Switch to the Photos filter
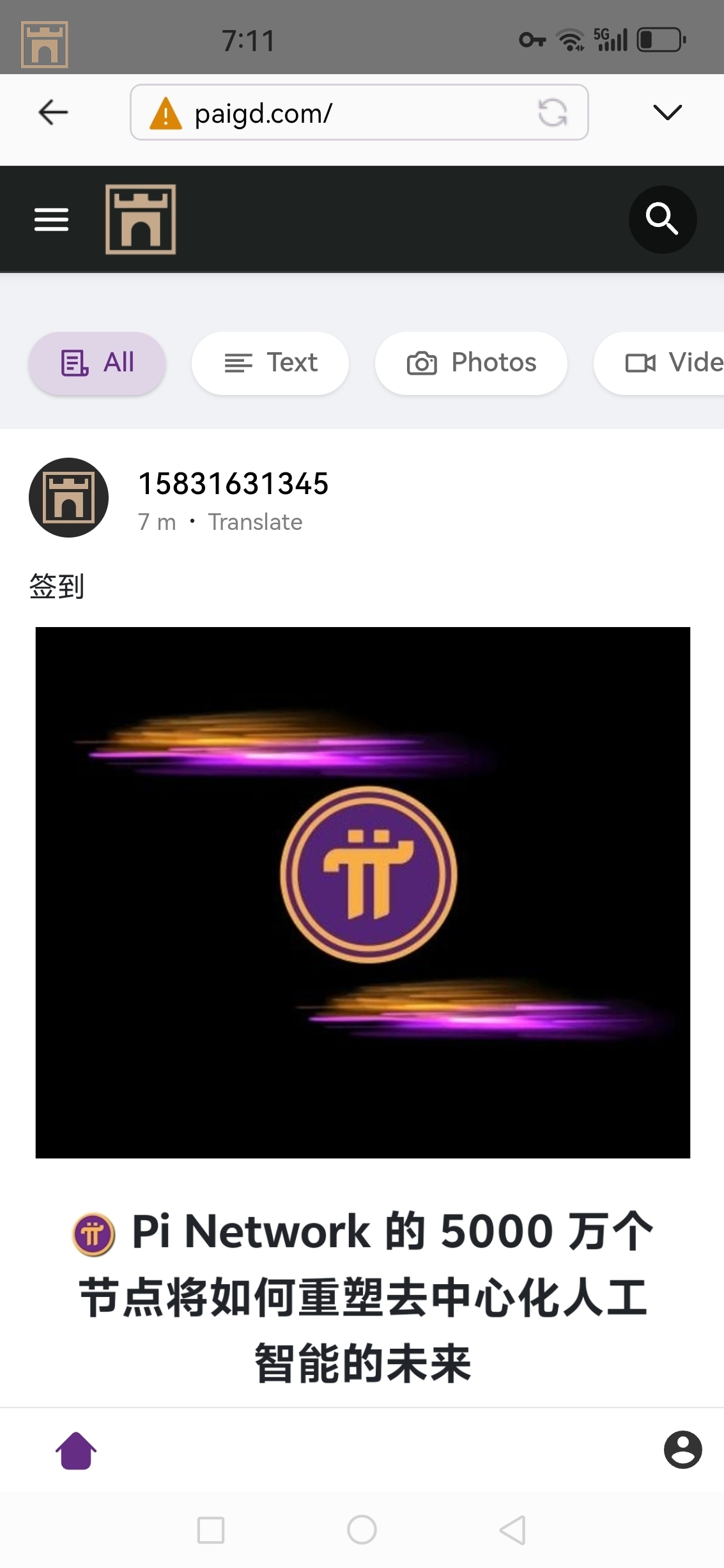The width and height of the screenshot is (724, 1568). [x=471, y=363]
